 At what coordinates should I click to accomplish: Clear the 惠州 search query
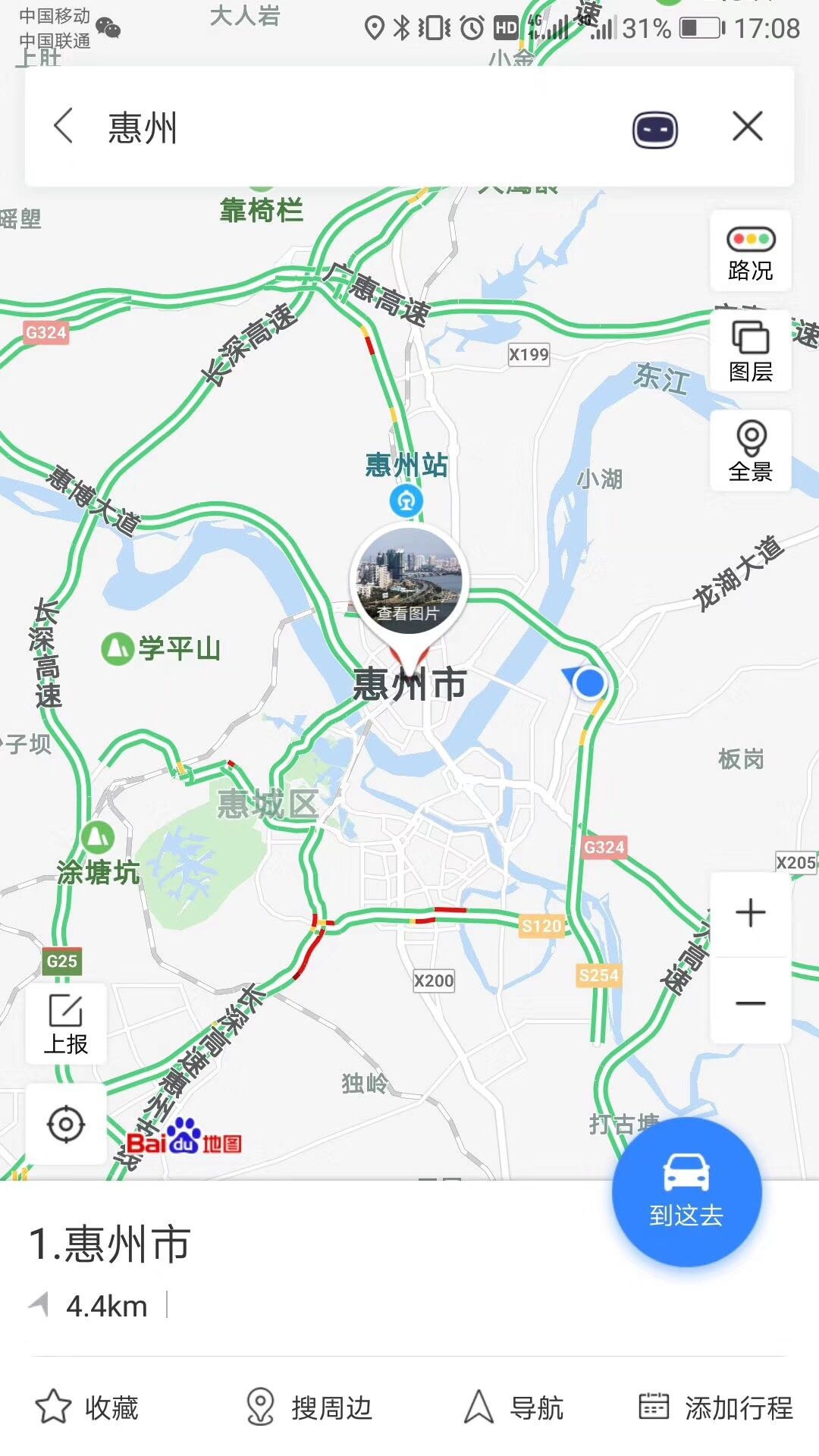tap(747, 126)
